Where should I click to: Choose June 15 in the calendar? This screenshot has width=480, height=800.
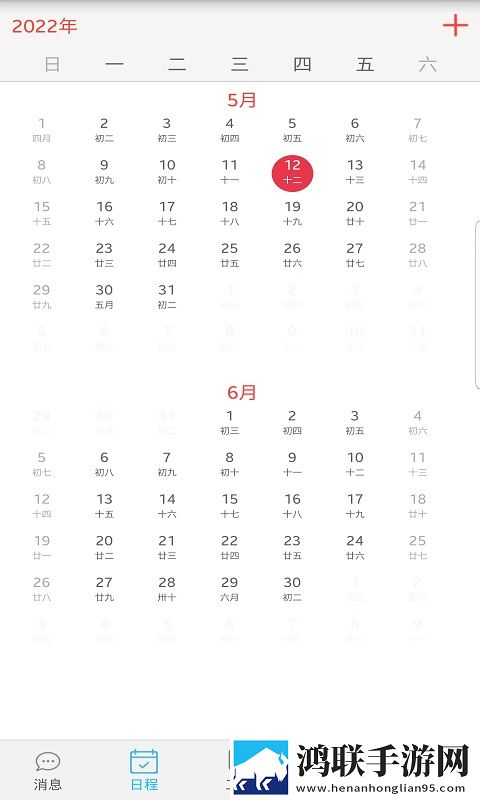click(230, 506)
